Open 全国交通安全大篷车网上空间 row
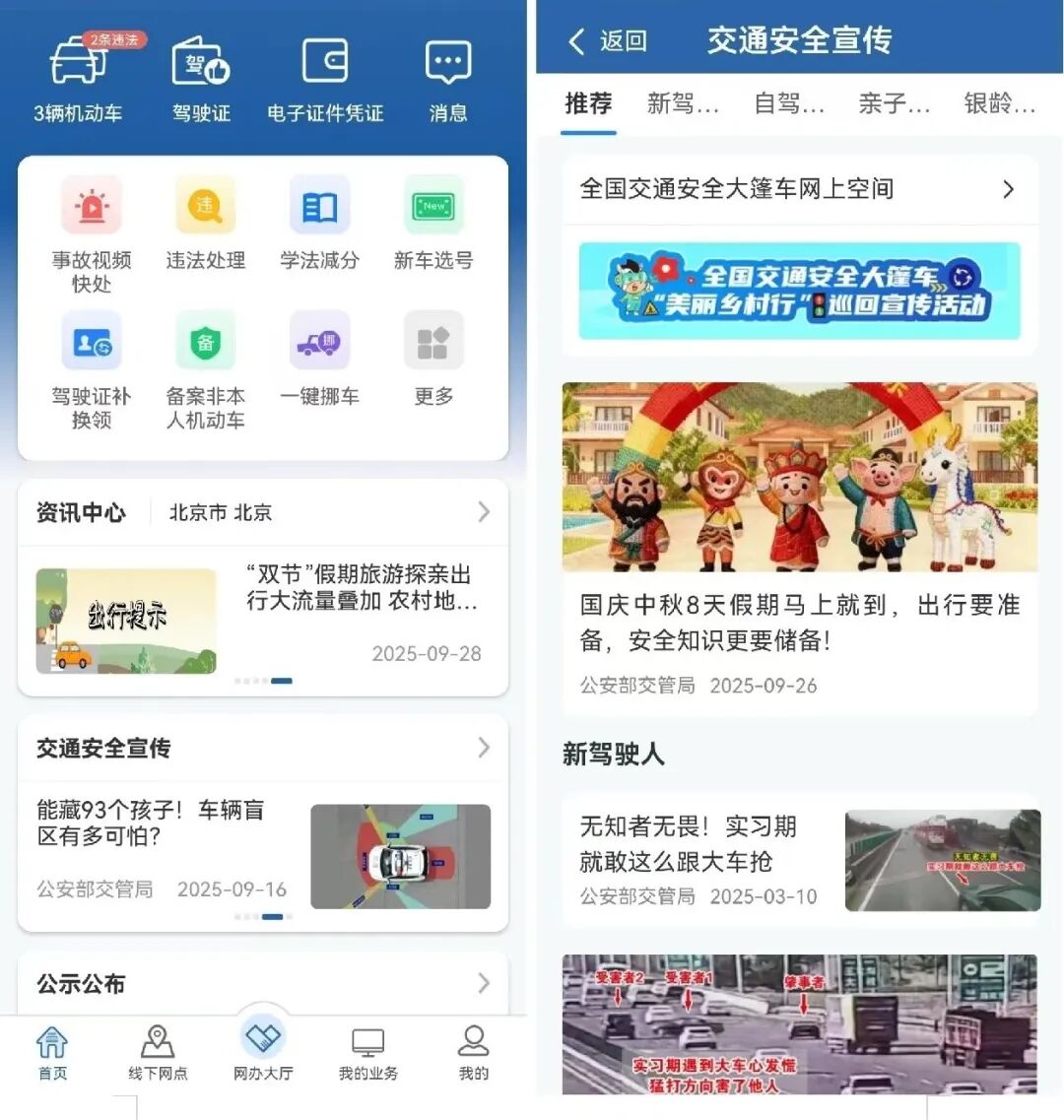Image resolution: width=1064 pixels, height=1120 pixels. 798,189
